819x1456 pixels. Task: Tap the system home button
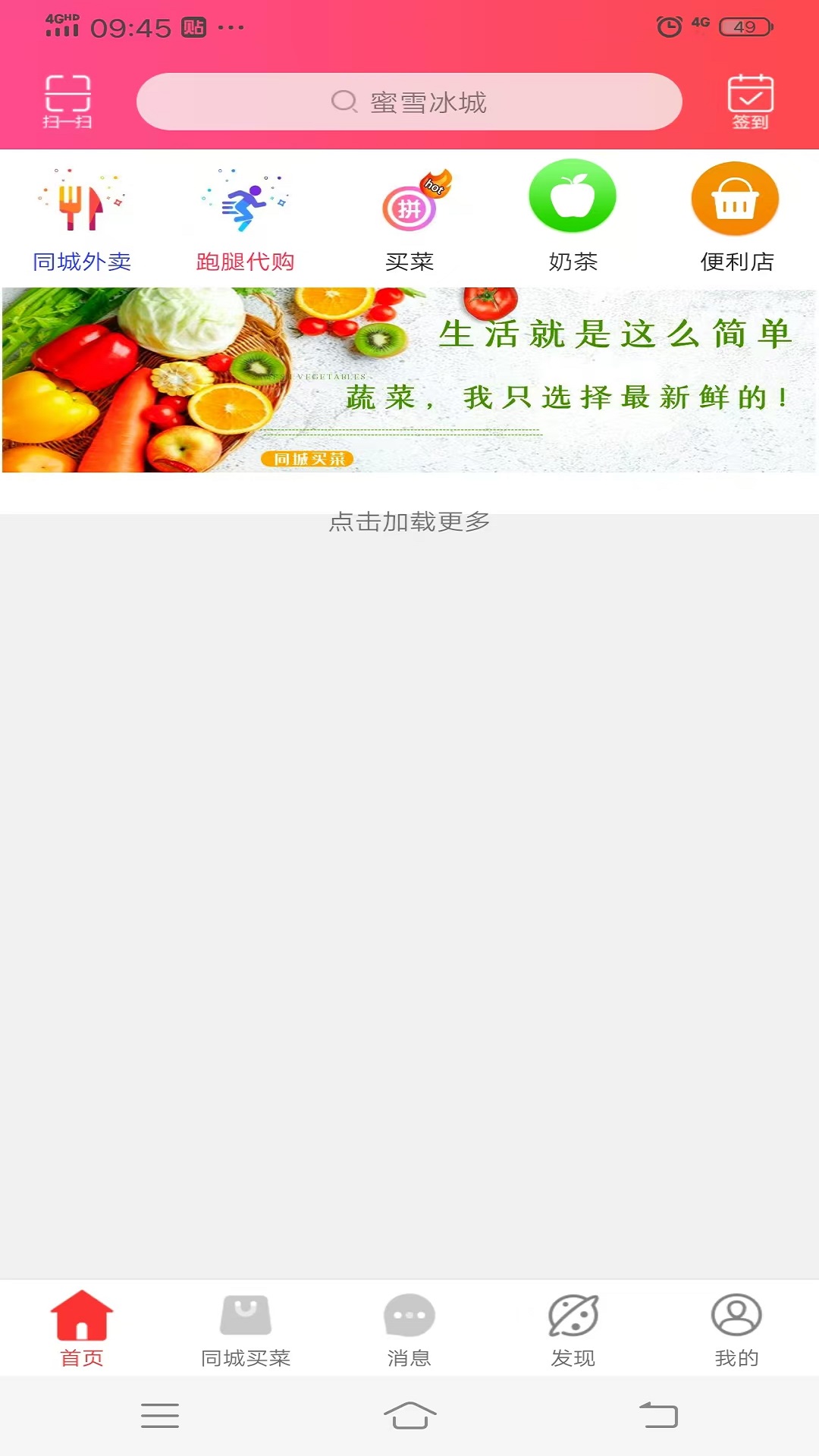point(409,1415)
